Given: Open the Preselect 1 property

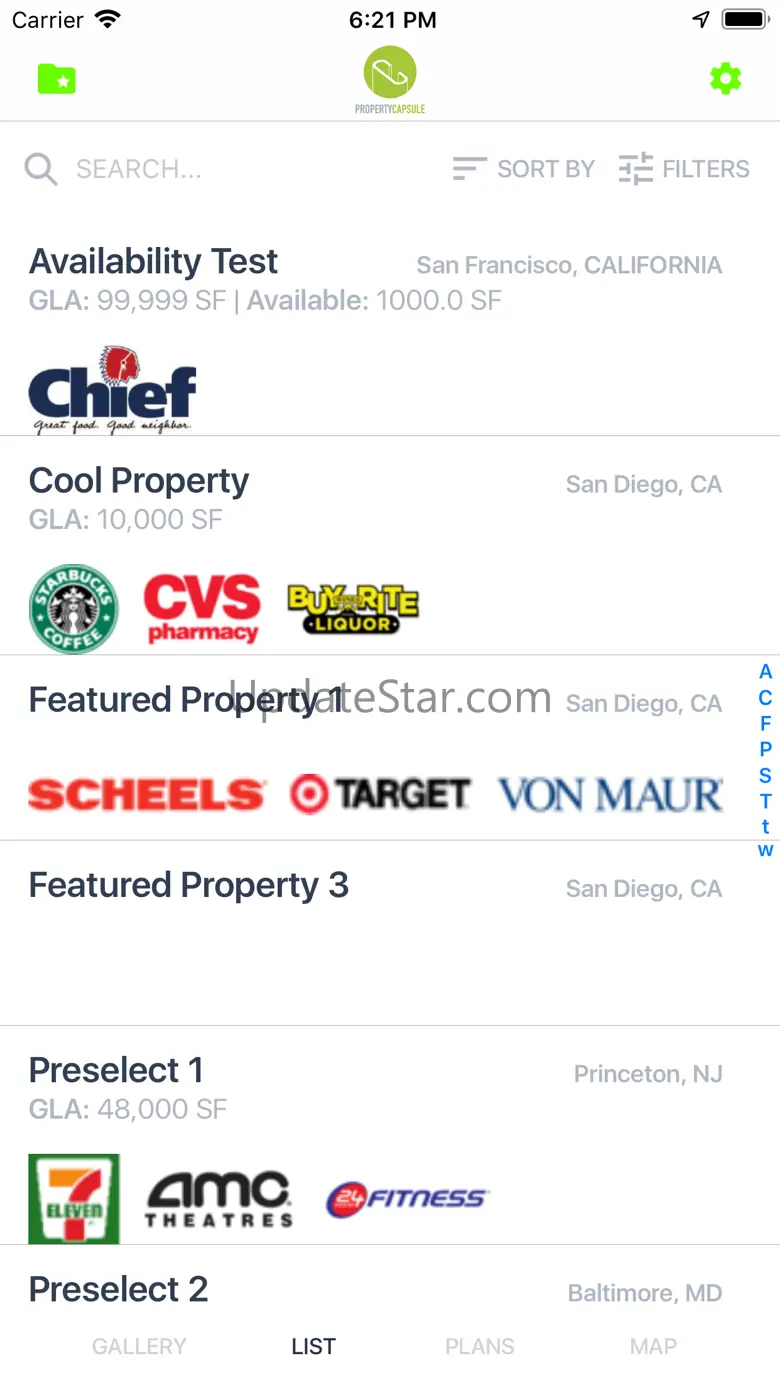Looking at the screenshot, I should (390, 1135).
